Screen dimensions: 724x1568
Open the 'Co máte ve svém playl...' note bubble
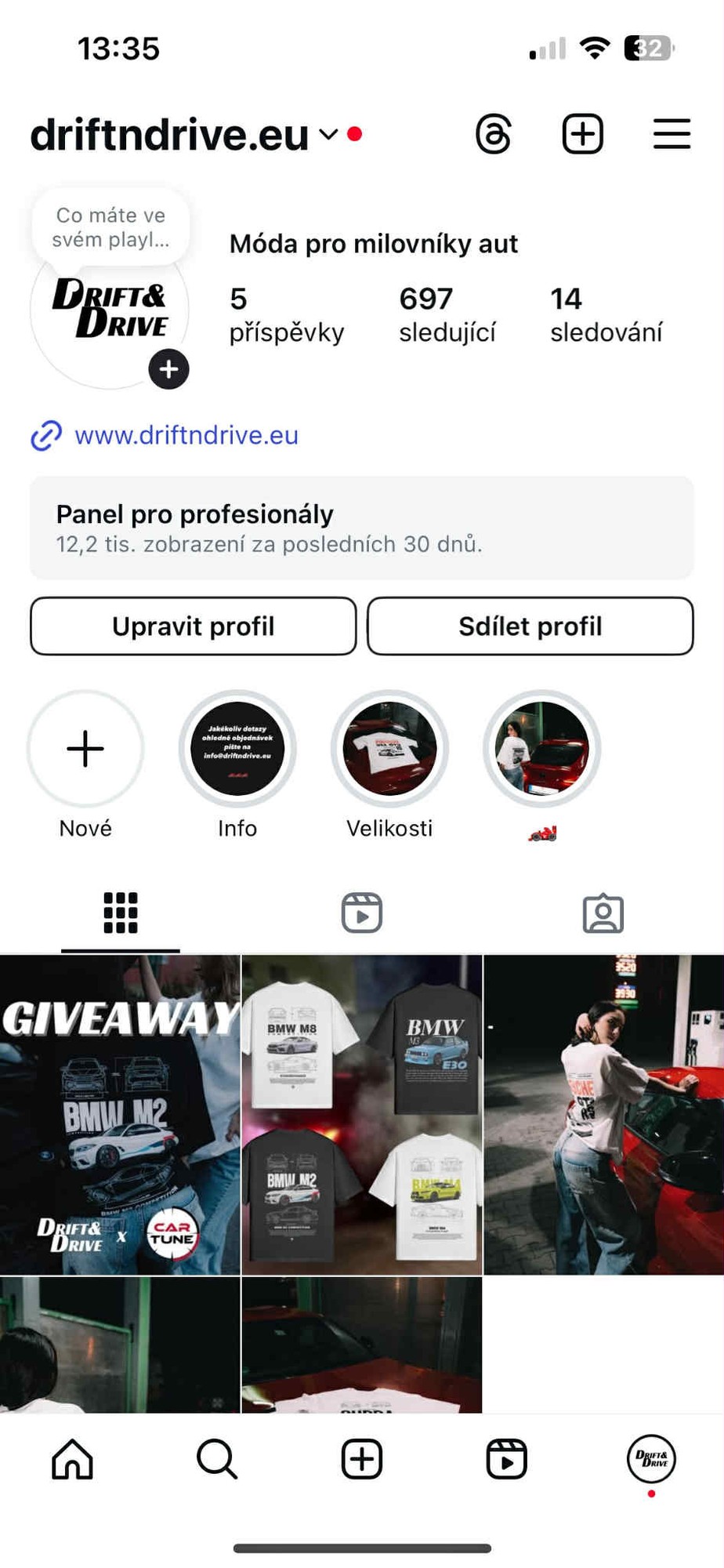click(x=110, y=227)
